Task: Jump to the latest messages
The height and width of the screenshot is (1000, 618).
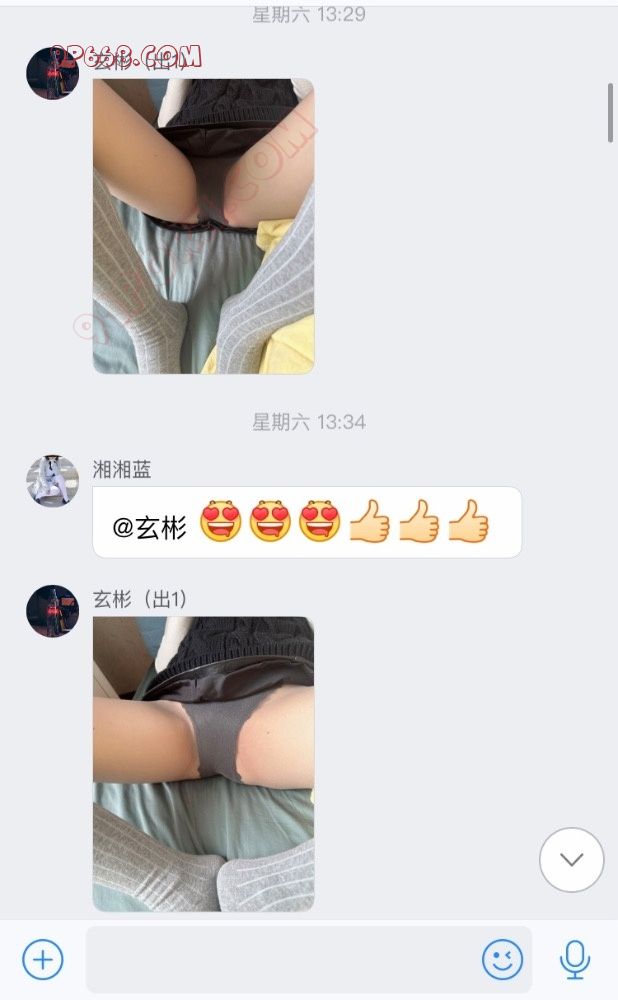Action: [x=572, y=859]
